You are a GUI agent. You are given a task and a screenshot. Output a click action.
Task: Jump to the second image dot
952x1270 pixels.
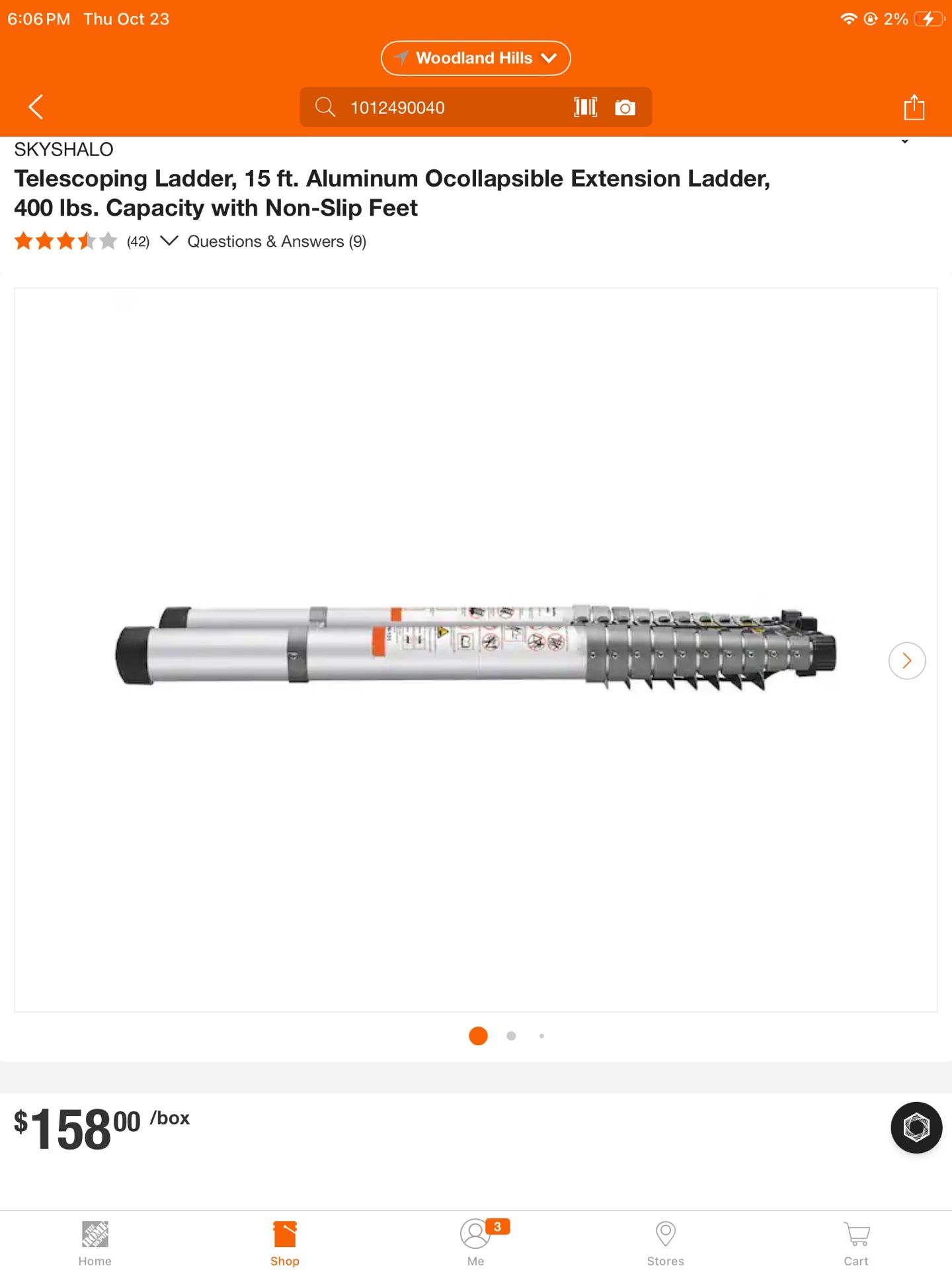[511, 1036]
